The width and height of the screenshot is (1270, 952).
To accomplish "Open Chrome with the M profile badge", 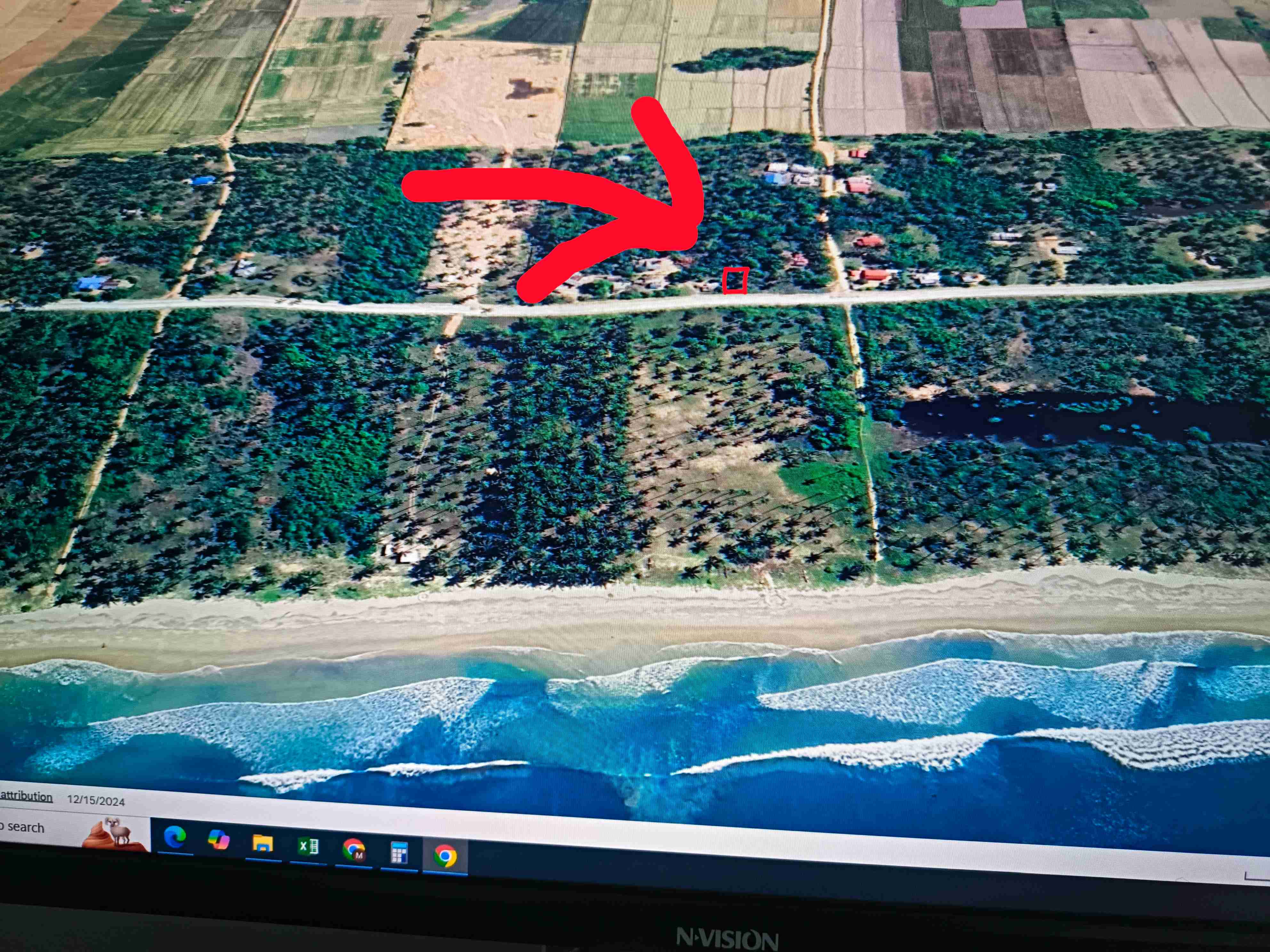I will [x=354, y=849].
